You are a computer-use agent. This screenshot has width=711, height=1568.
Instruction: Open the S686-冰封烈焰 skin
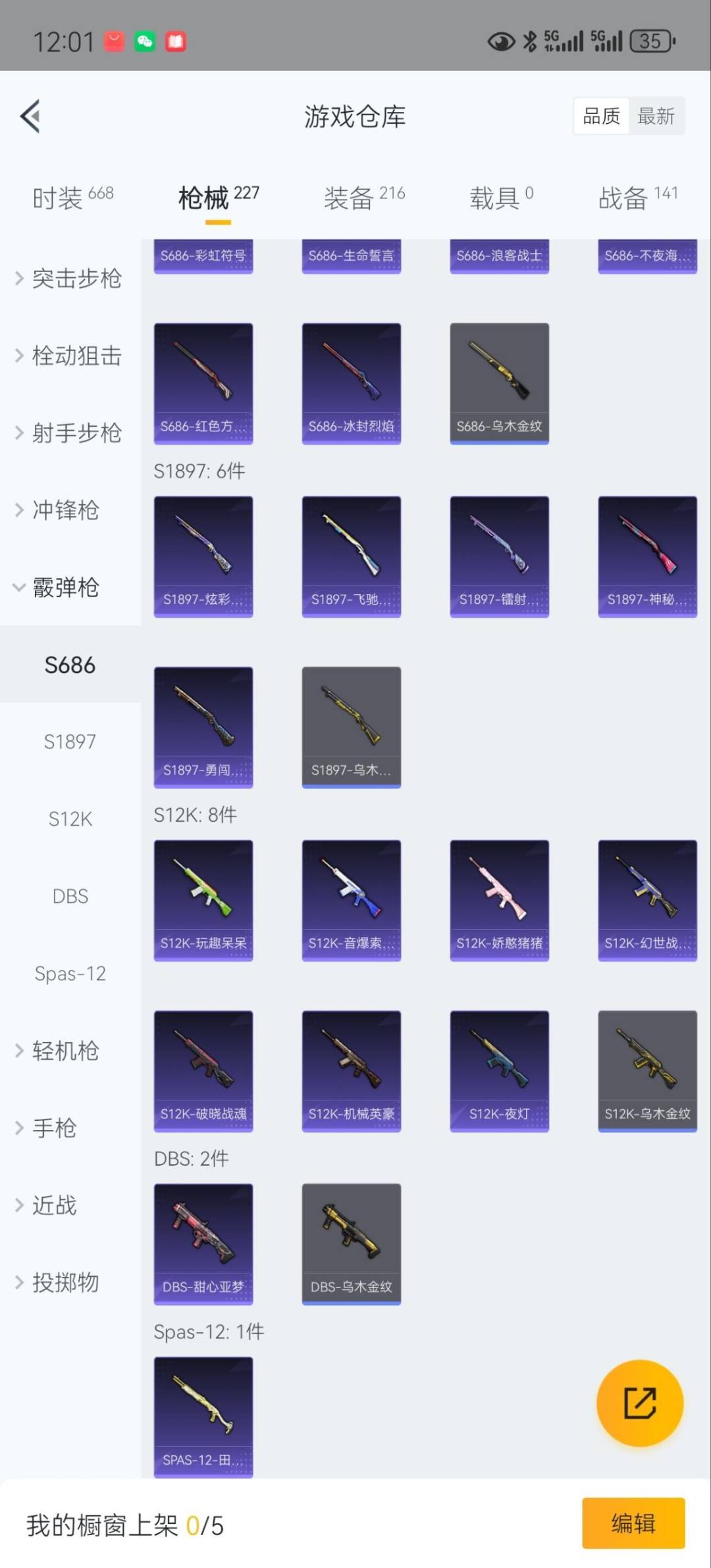coord(351,383)
